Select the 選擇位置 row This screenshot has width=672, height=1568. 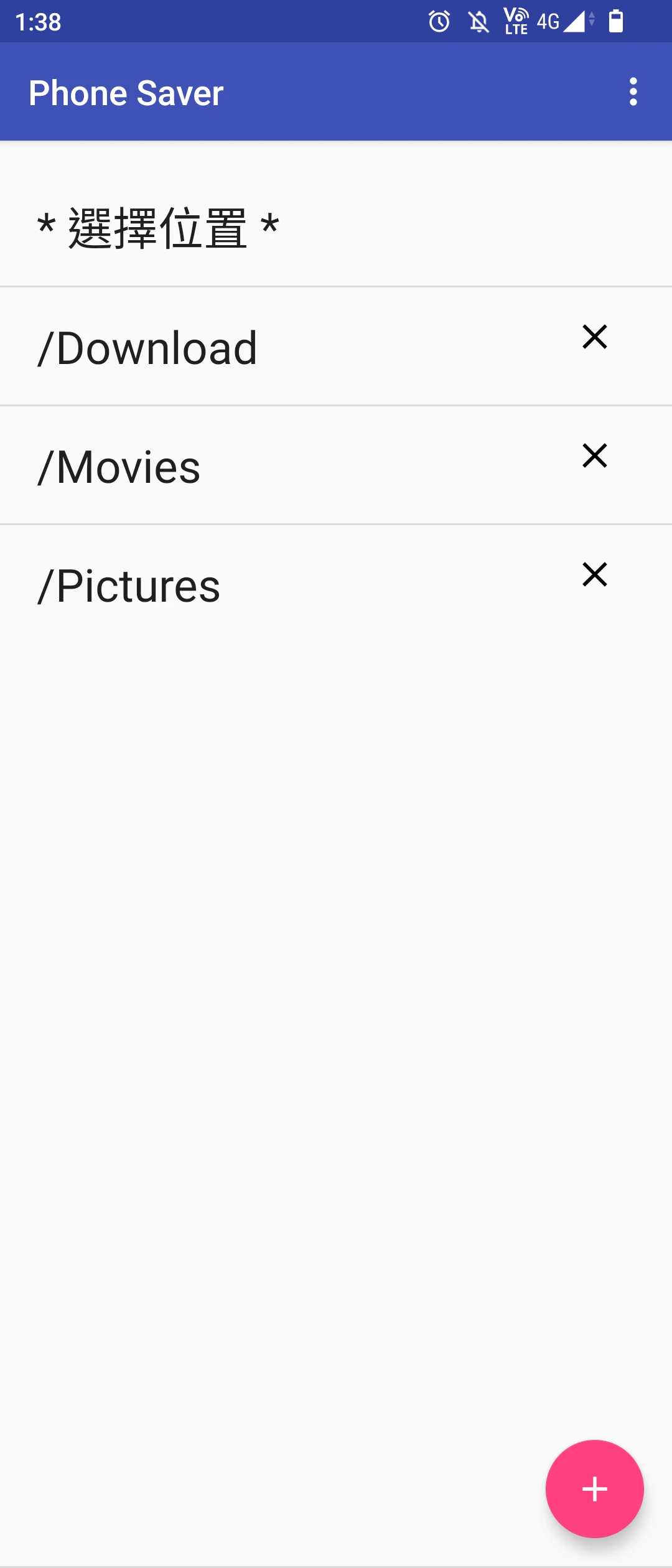point(158,228)
